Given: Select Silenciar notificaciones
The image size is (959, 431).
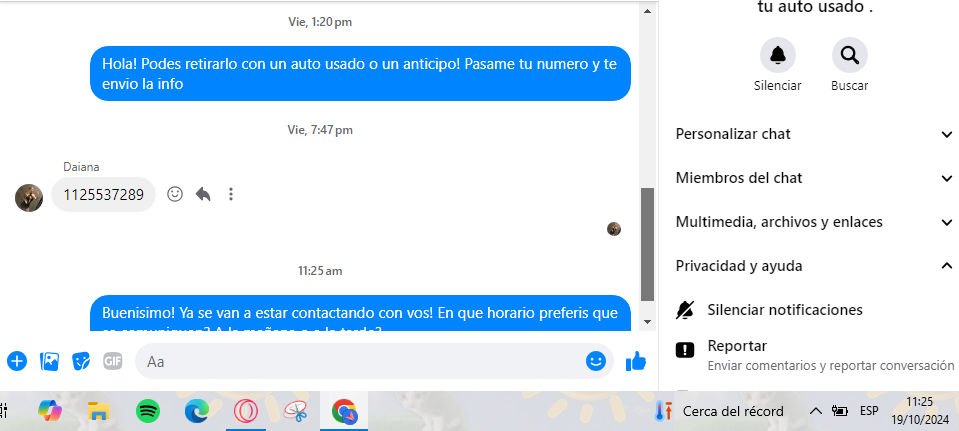Looking at the screenshot, I should point(784,310).
